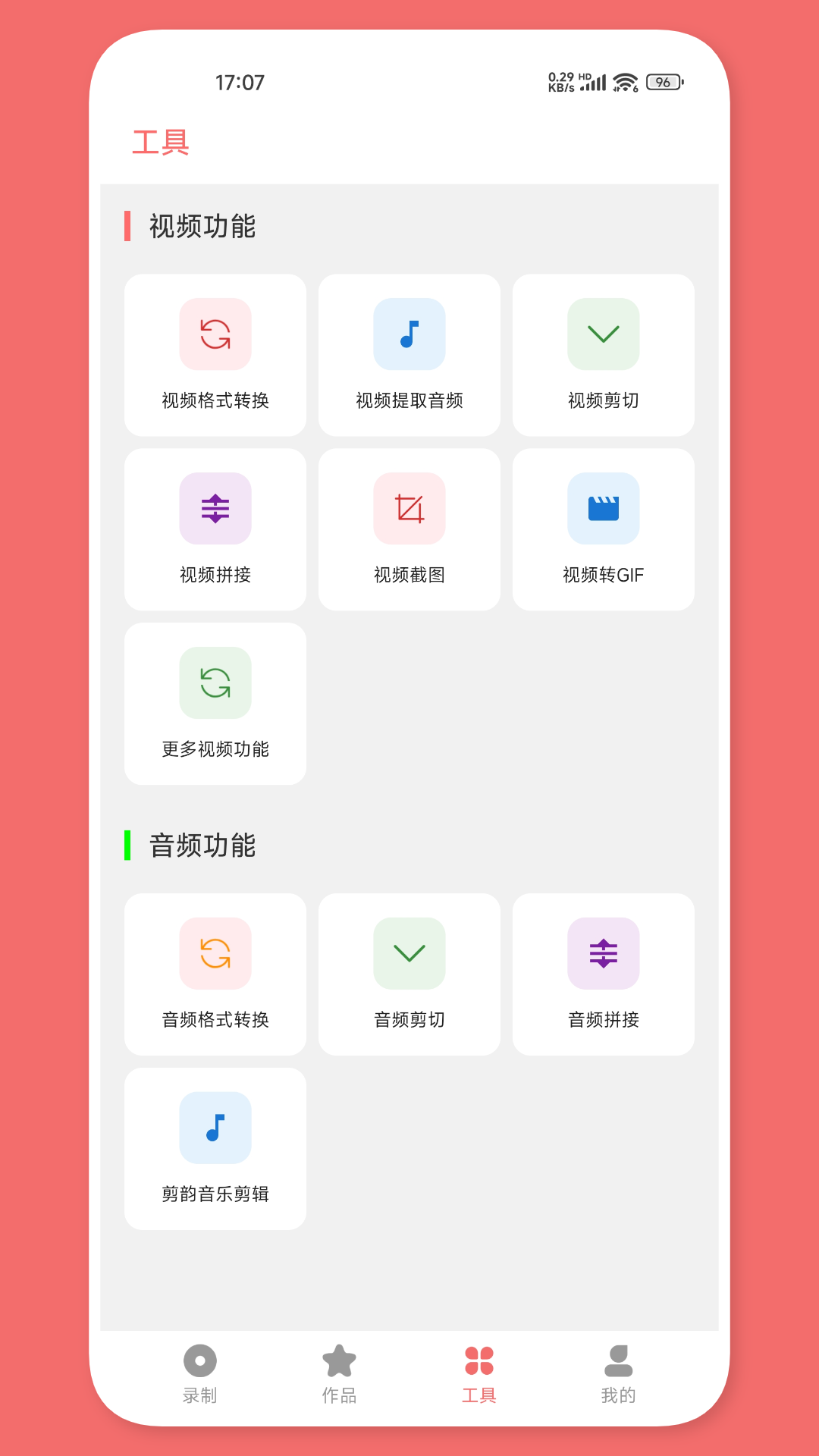Image resolution: width=819 pixels, height=1456 pixels.
Task: Choose 视频转GIF converter
Action: coord(604,529)
